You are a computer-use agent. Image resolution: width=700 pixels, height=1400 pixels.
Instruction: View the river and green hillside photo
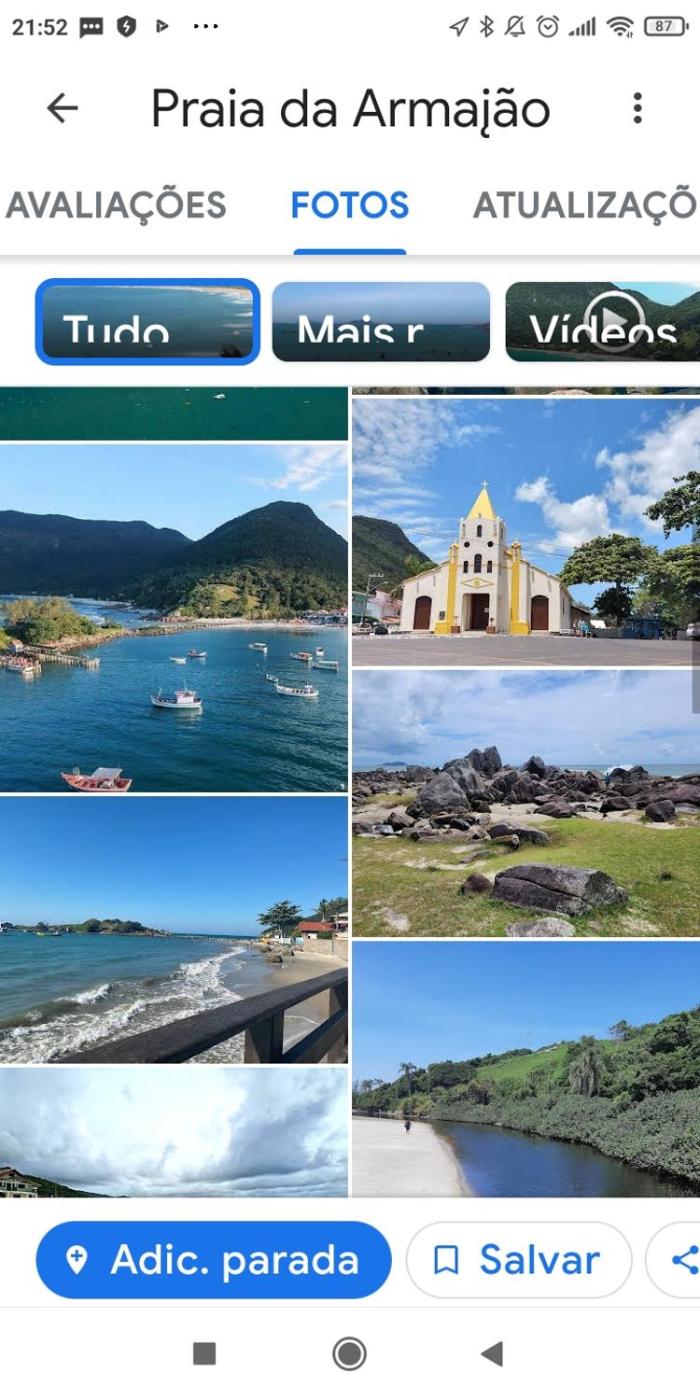point(526,1068)
